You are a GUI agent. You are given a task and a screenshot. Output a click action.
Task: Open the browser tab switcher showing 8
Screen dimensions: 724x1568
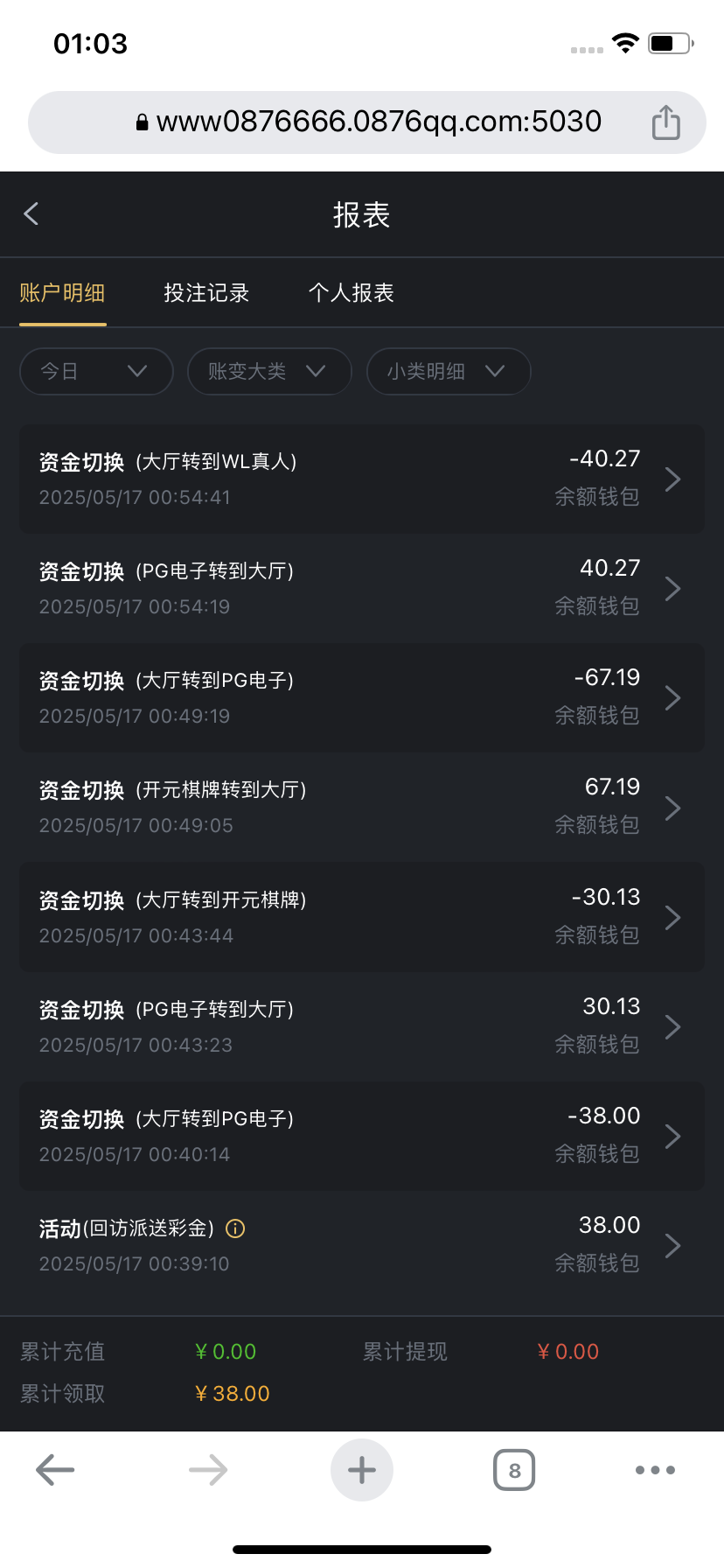[514, 1470]
